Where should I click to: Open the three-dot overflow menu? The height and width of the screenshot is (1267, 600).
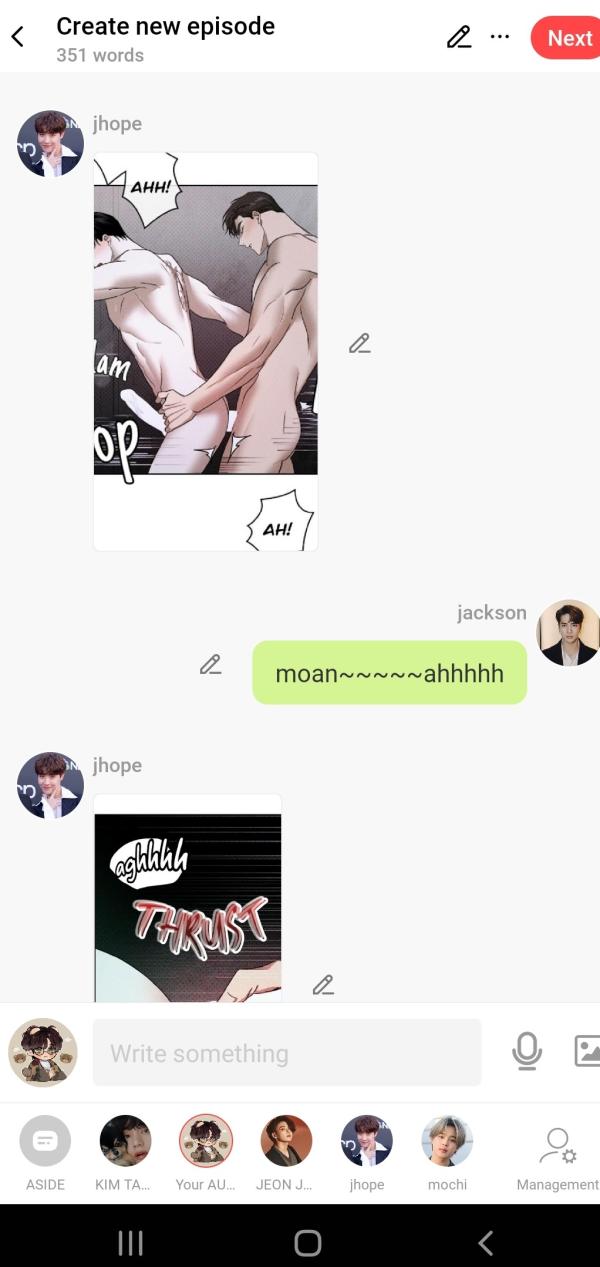(500, 38)
